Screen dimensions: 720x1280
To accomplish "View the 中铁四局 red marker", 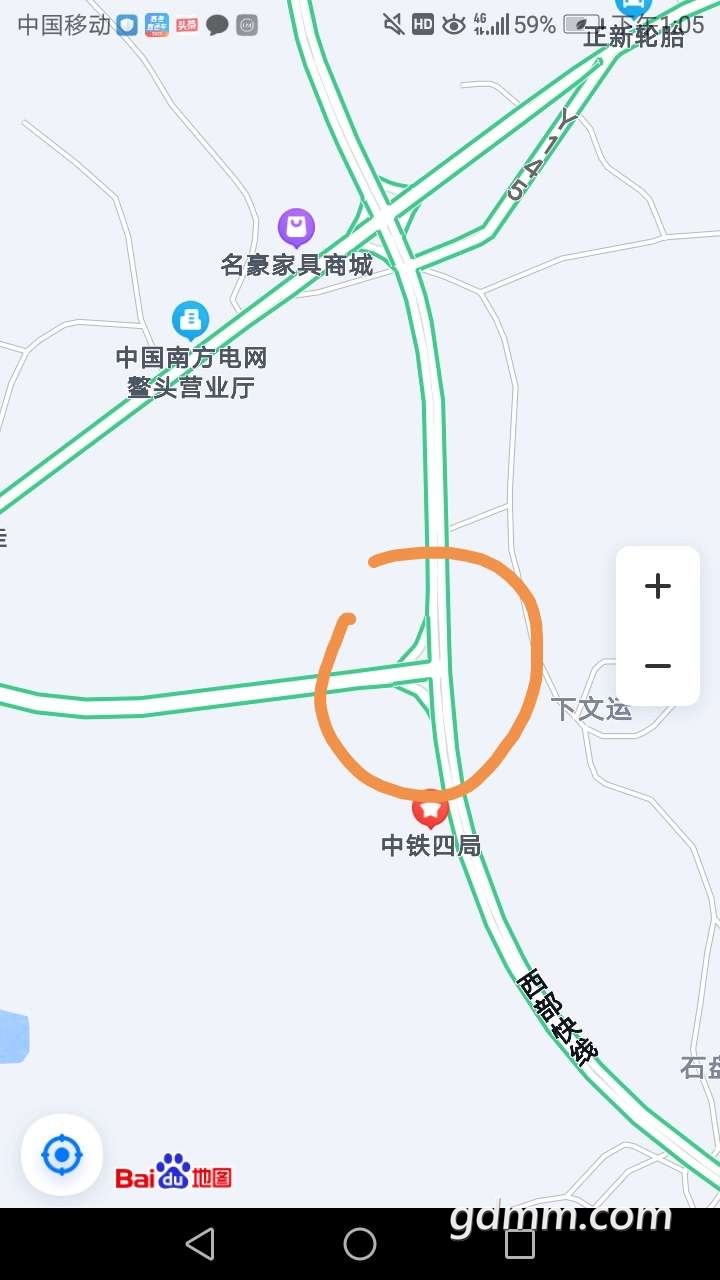I will [x=430, y=808].
